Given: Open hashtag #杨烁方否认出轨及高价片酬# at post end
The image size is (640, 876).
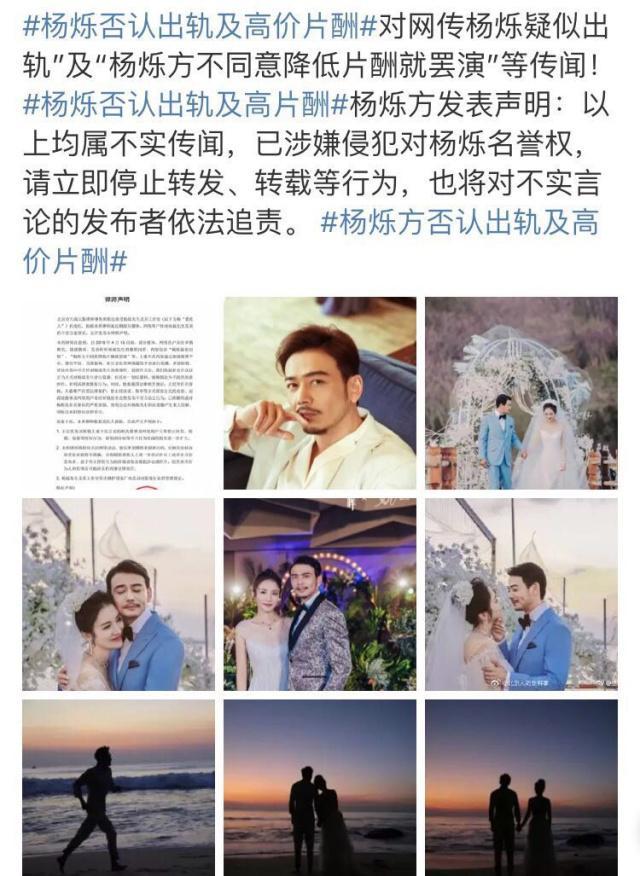Looking at the screenshot, I should (460, 221).
